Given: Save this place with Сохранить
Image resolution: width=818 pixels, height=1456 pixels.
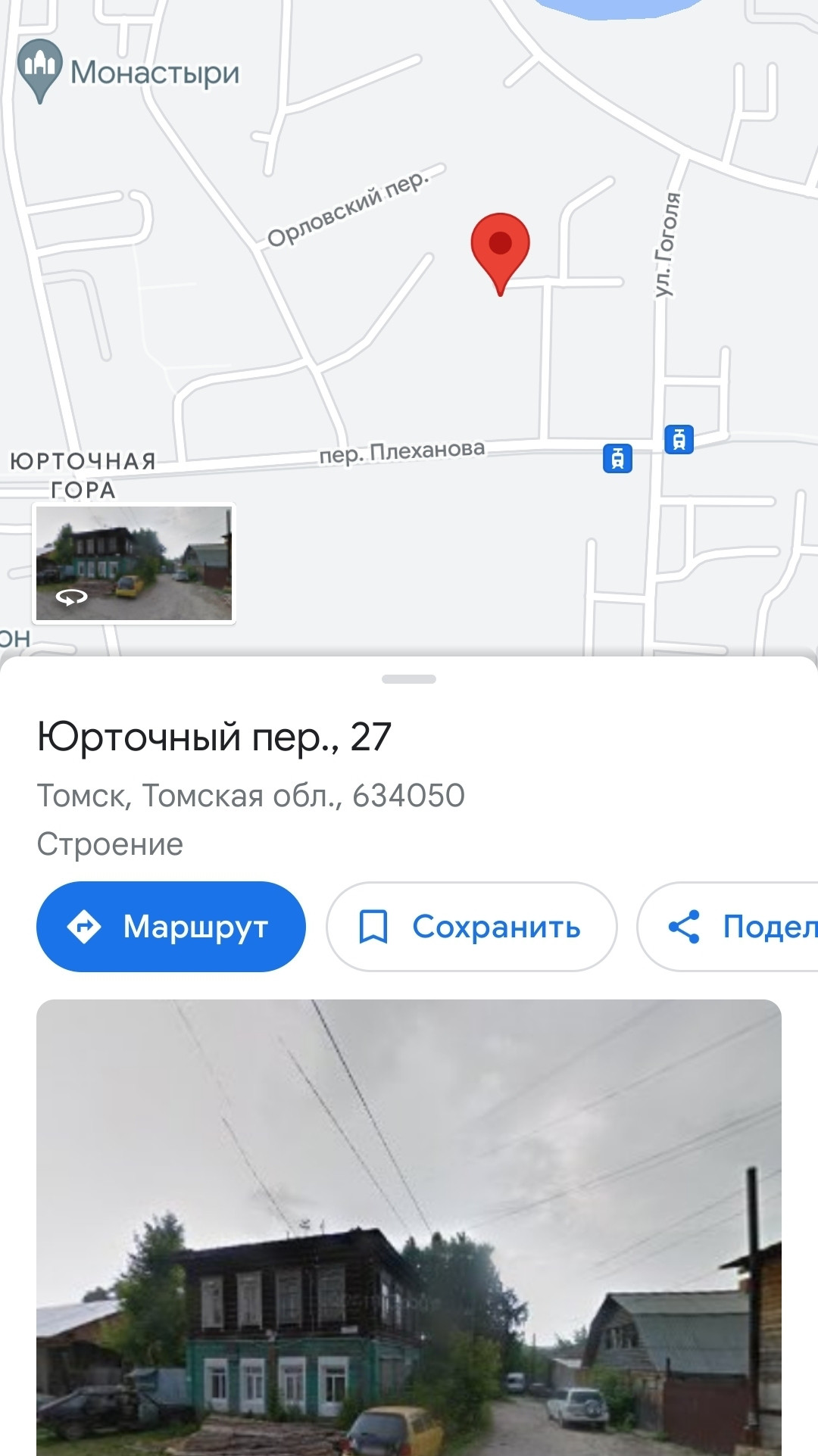Looking at the screenshot, I should [471, 927].
